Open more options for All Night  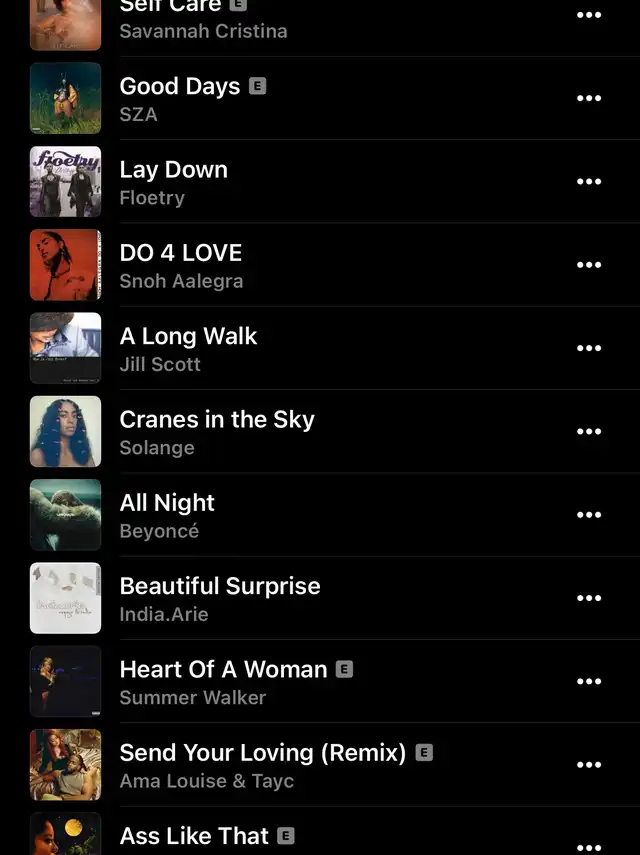(589, 515)
